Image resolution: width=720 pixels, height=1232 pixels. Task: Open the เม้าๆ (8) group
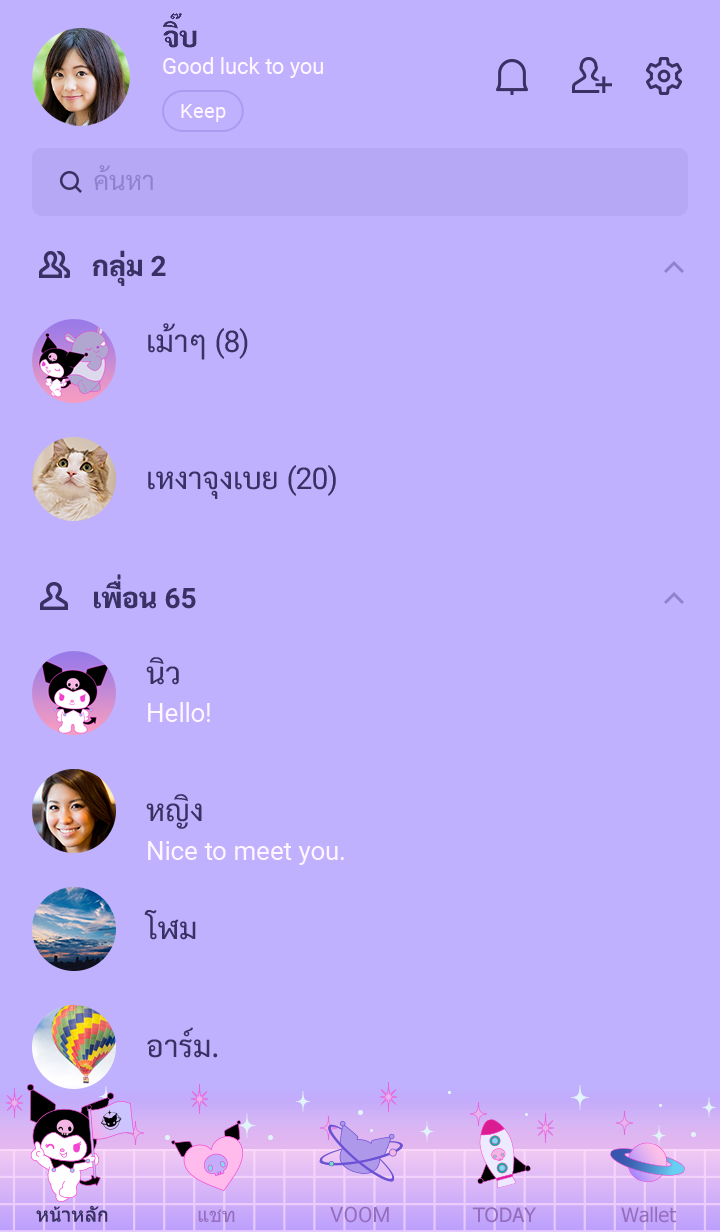(197, 345)
